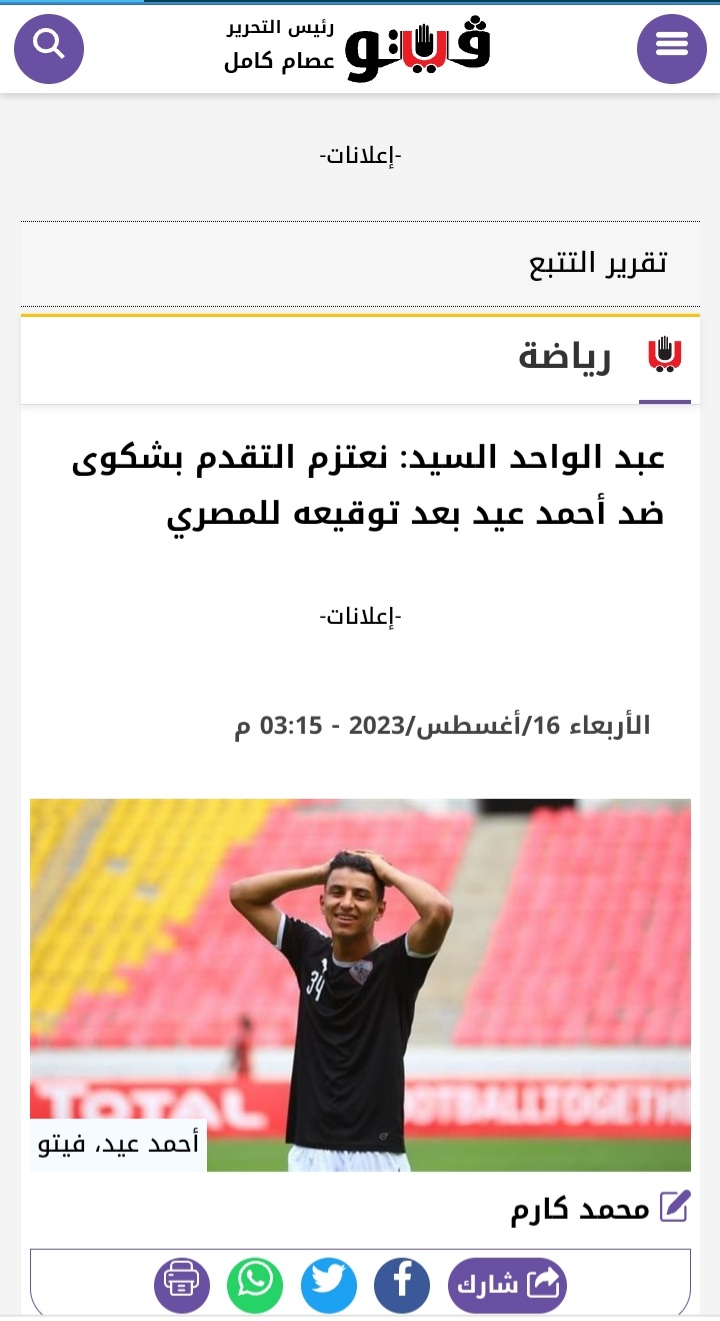Viewport: 720px width, 1321px height.
Task: Open author محمد كارم's page
Action: pyautogui.click(x=581, y=1209)
